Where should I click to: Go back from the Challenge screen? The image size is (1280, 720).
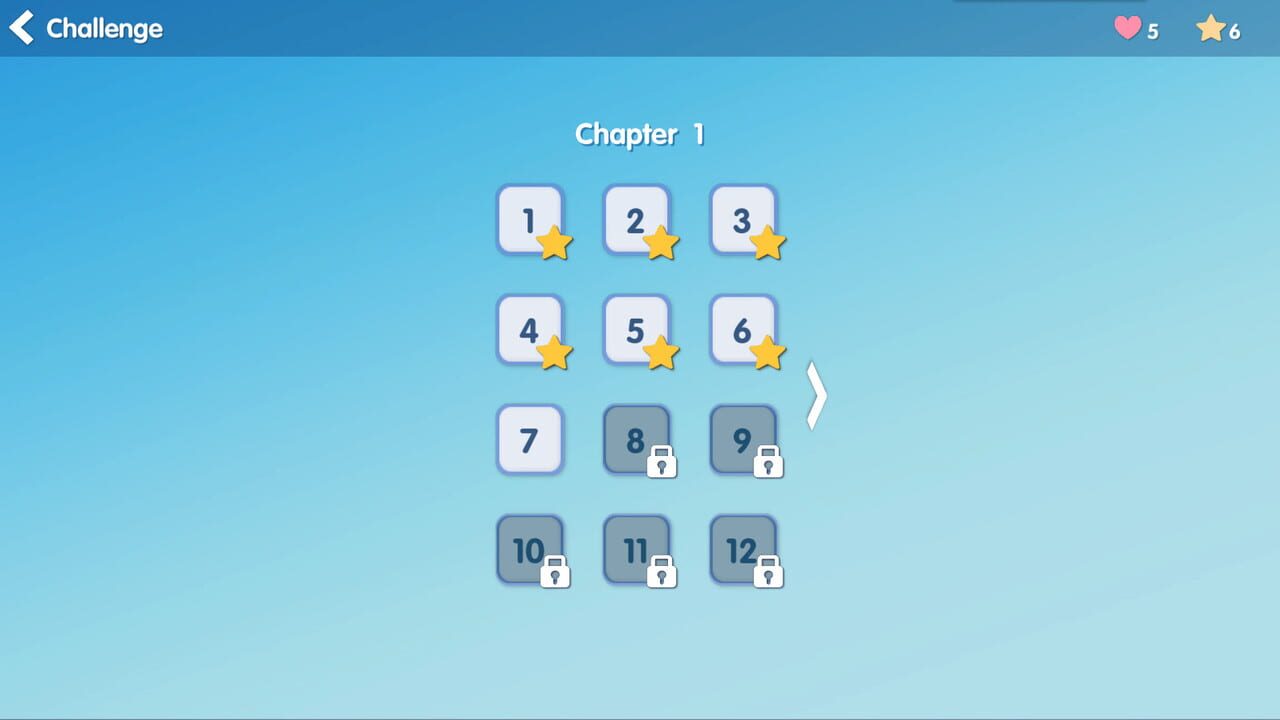(x=22, y=28)
